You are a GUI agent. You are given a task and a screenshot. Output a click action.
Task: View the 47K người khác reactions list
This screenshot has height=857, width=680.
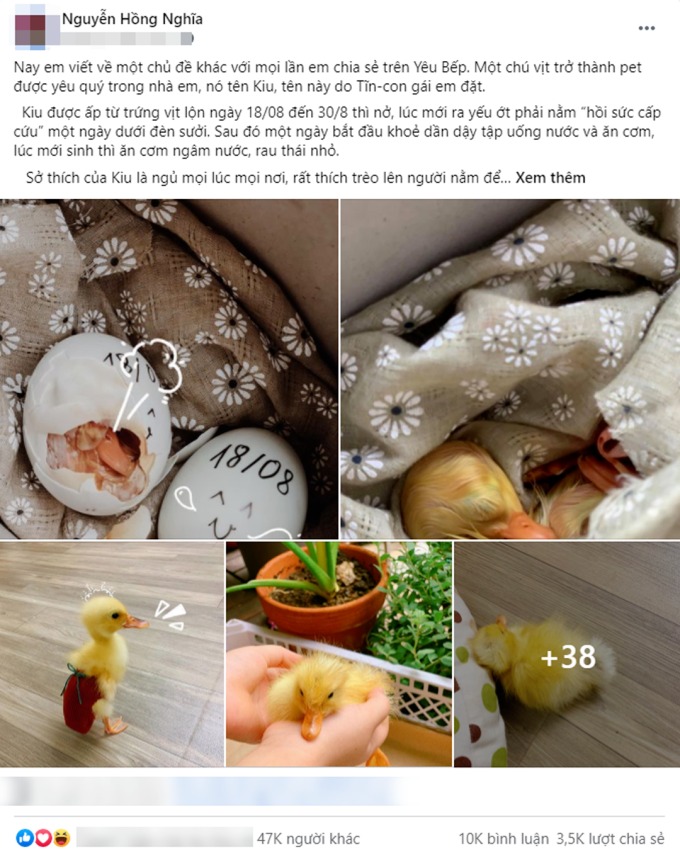click(308, 838)
